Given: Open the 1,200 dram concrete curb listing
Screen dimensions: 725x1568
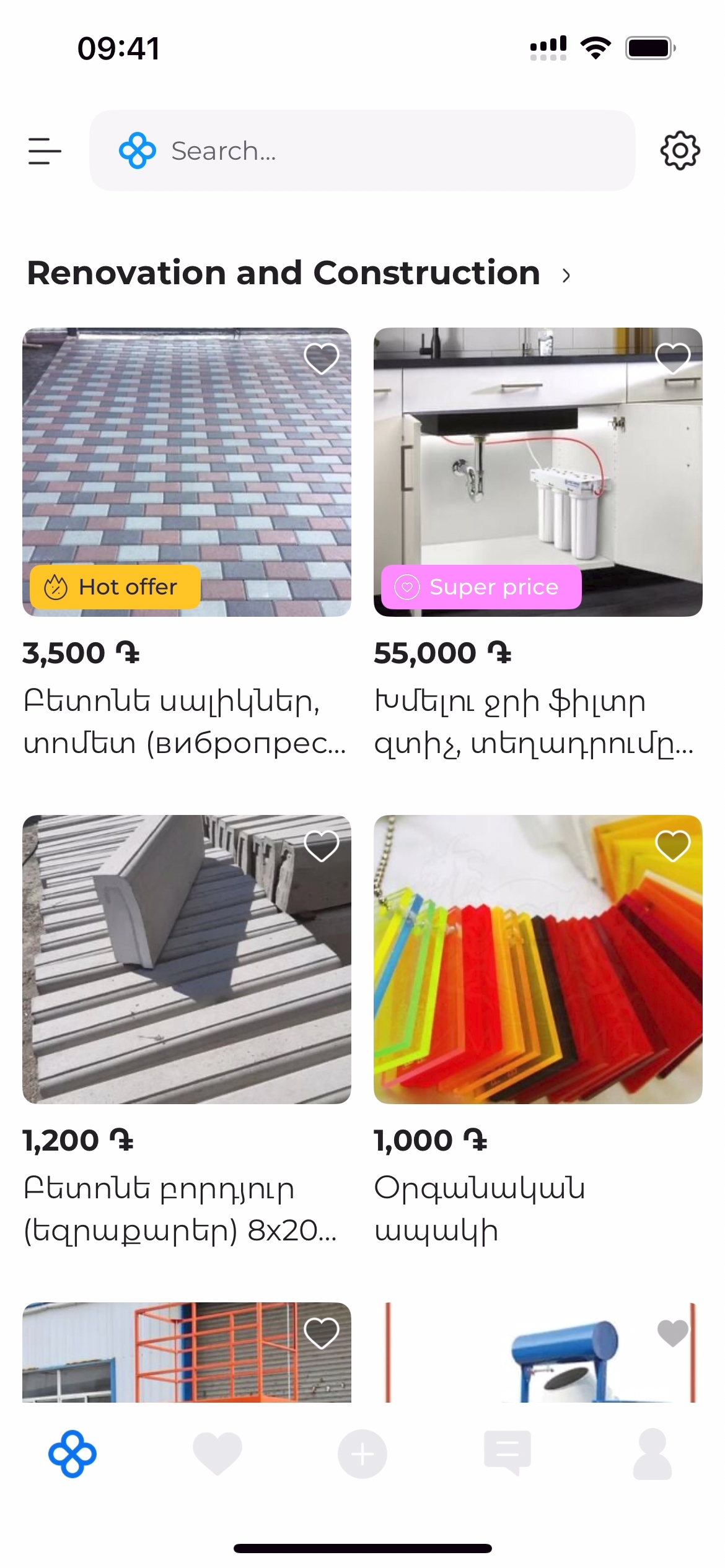Looking at the screenshot, I should (x=187, y=959).
